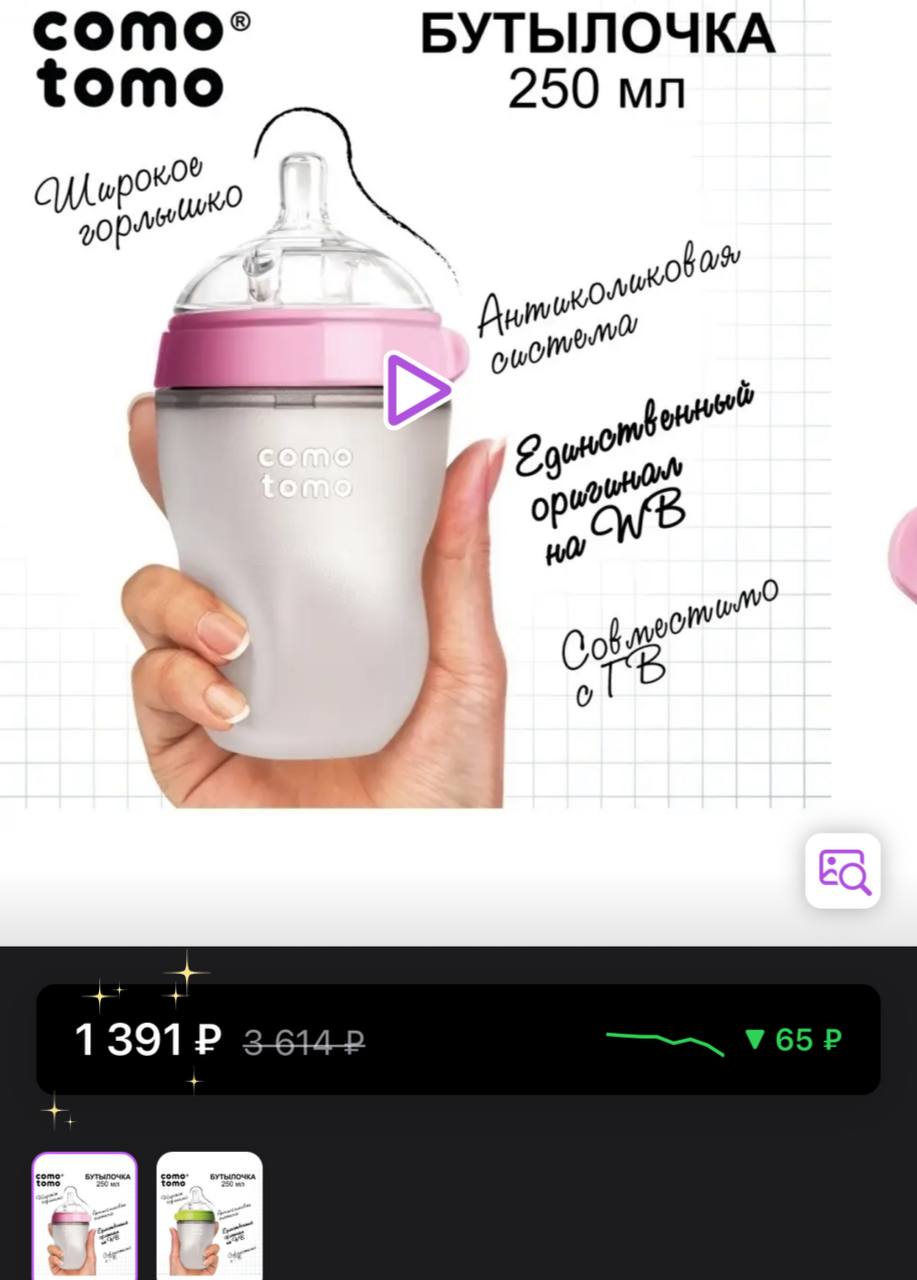The image size is (917, 1280).
Task: Select the pink bottle variant thumbnail
Action: (x=84, y=1217)
